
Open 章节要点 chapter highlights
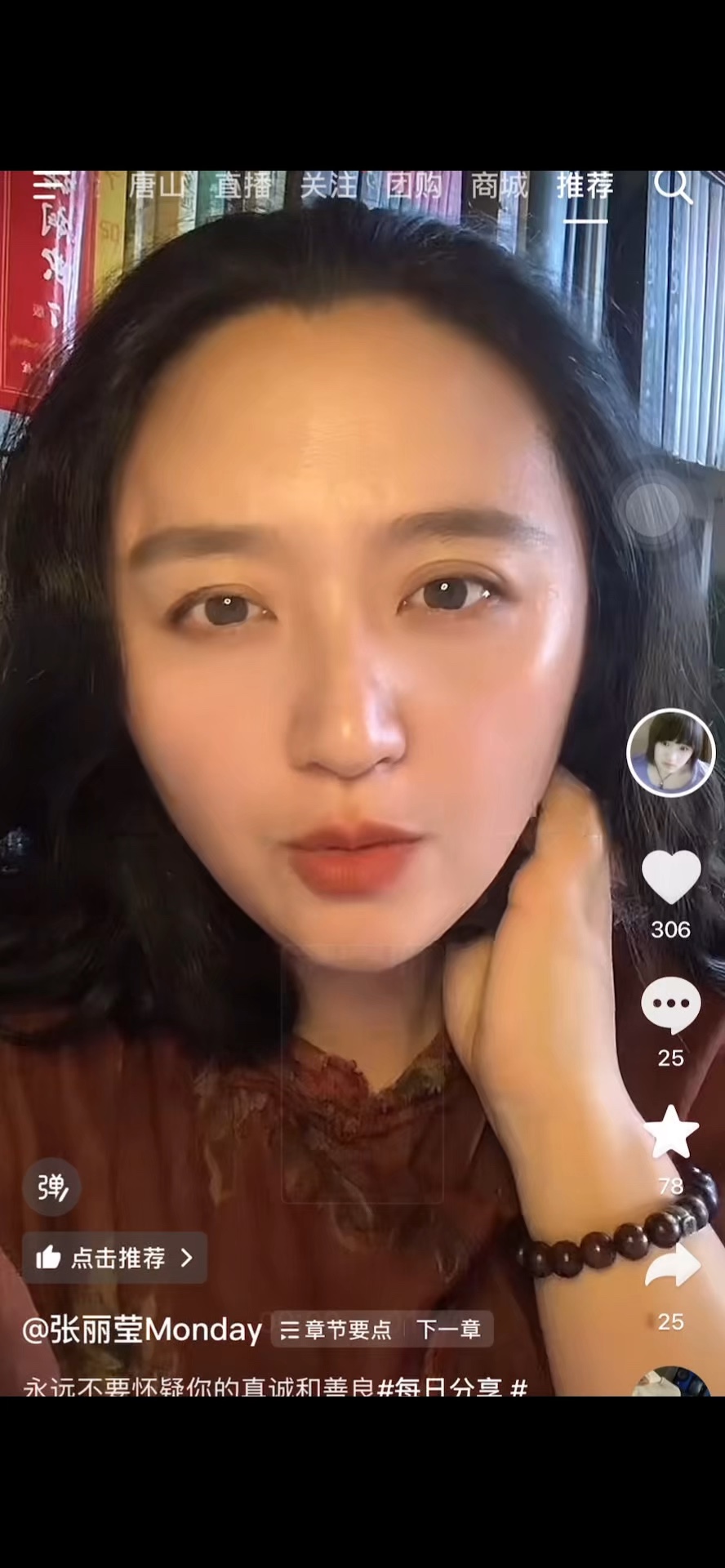pos(336,1330)
